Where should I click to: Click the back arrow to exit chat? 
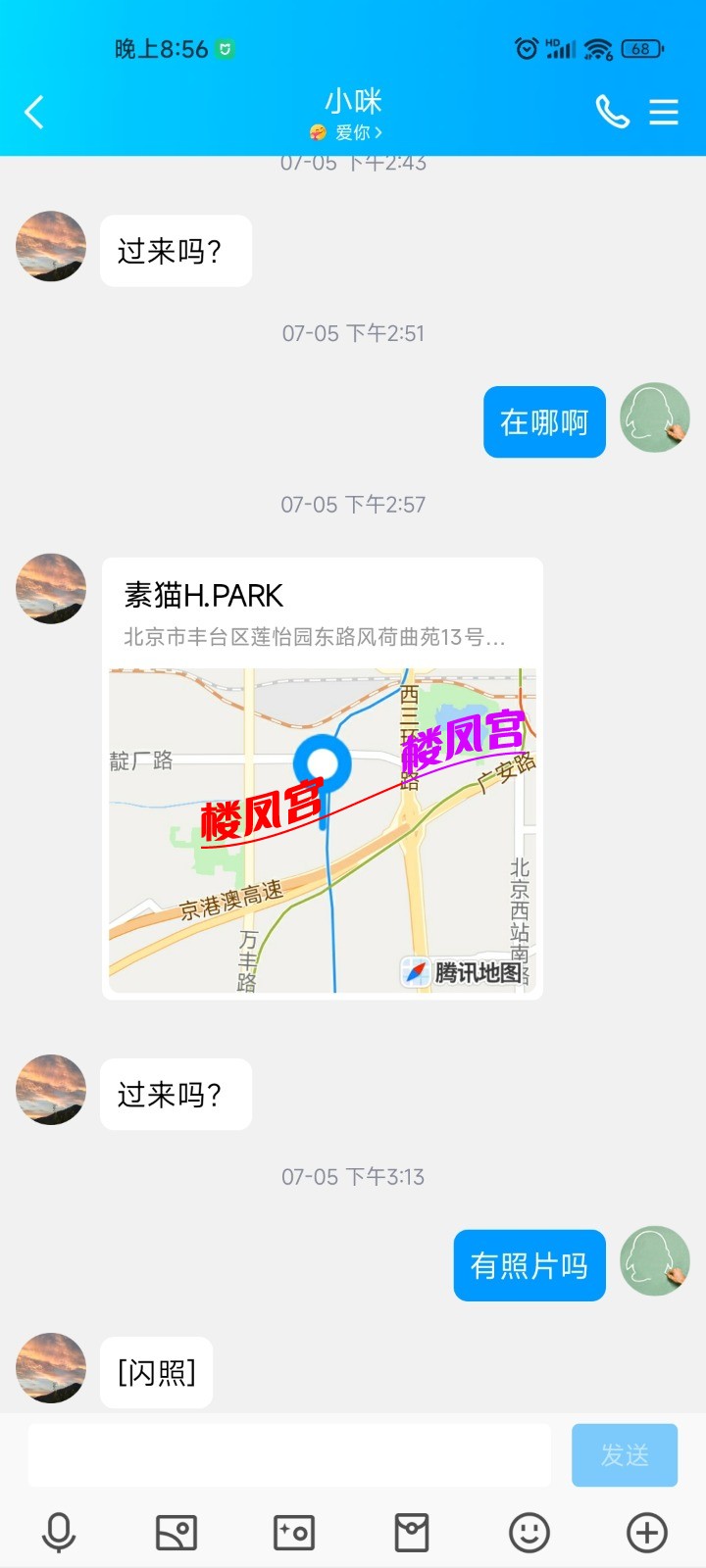pos(34,112)
